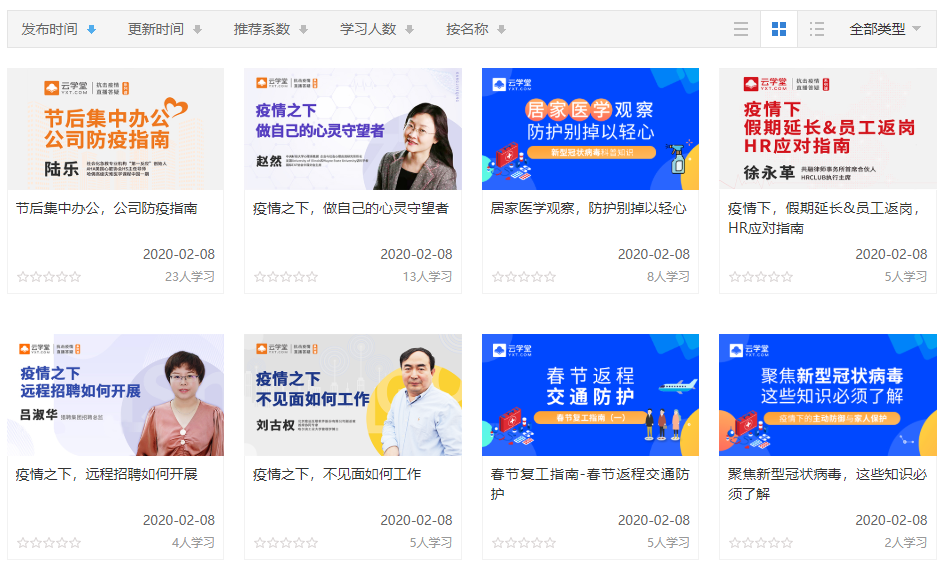Expand the 全部类型 dropdown

[x=885, y=30]
